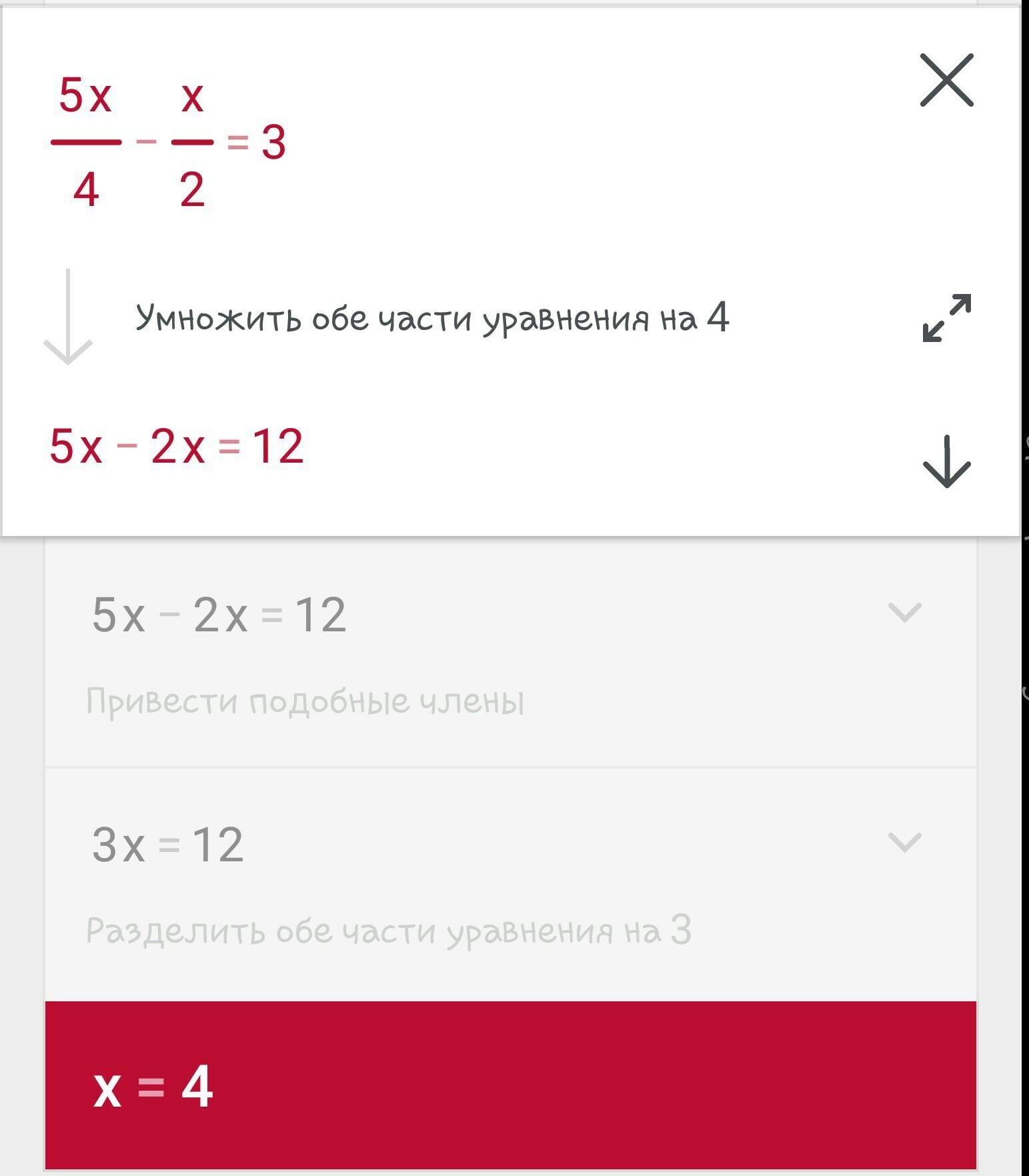
Task: Go to next step with the down arrow
Action: [946, 461]
